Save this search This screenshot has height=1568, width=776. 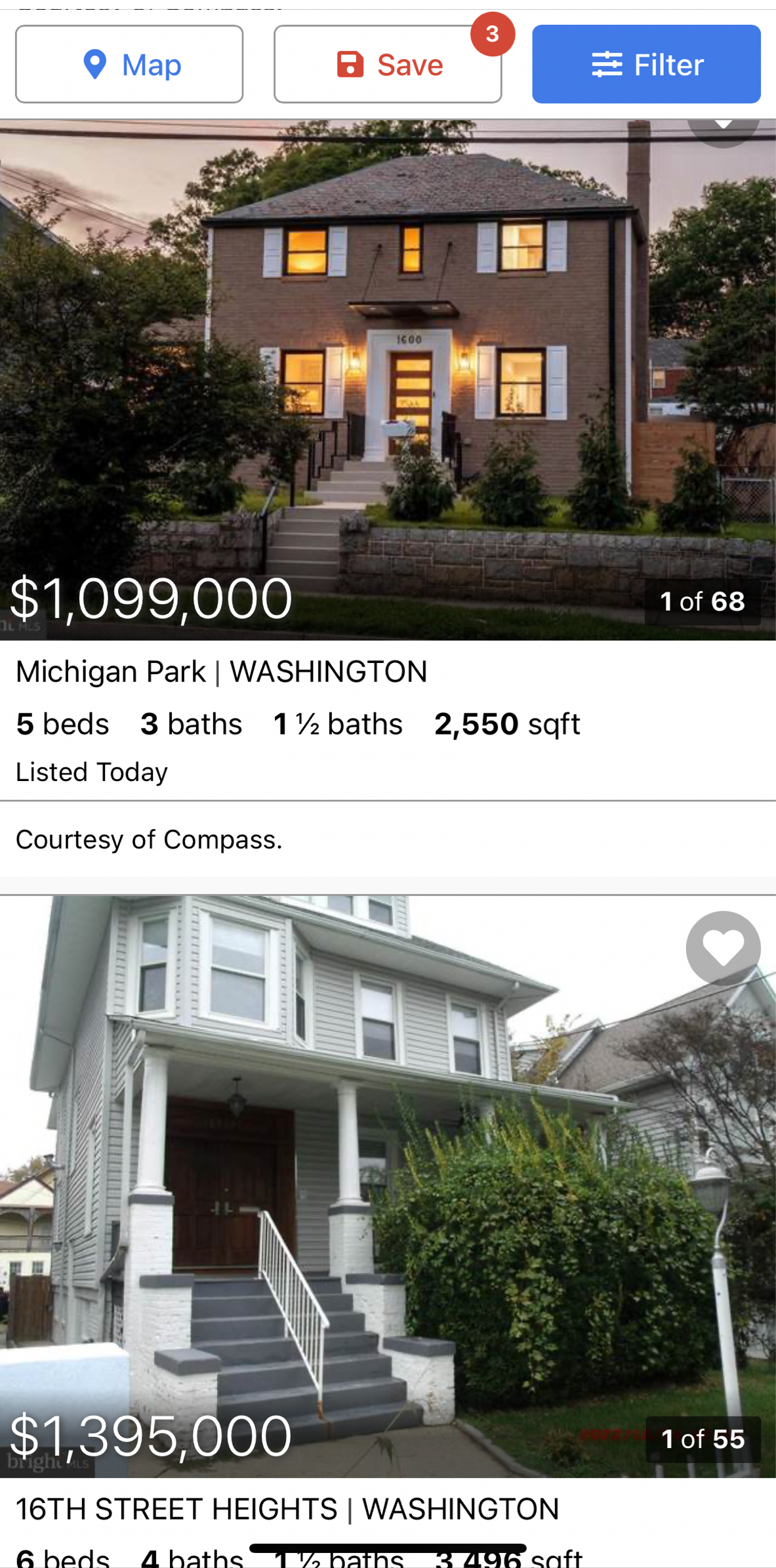point(388,64)
